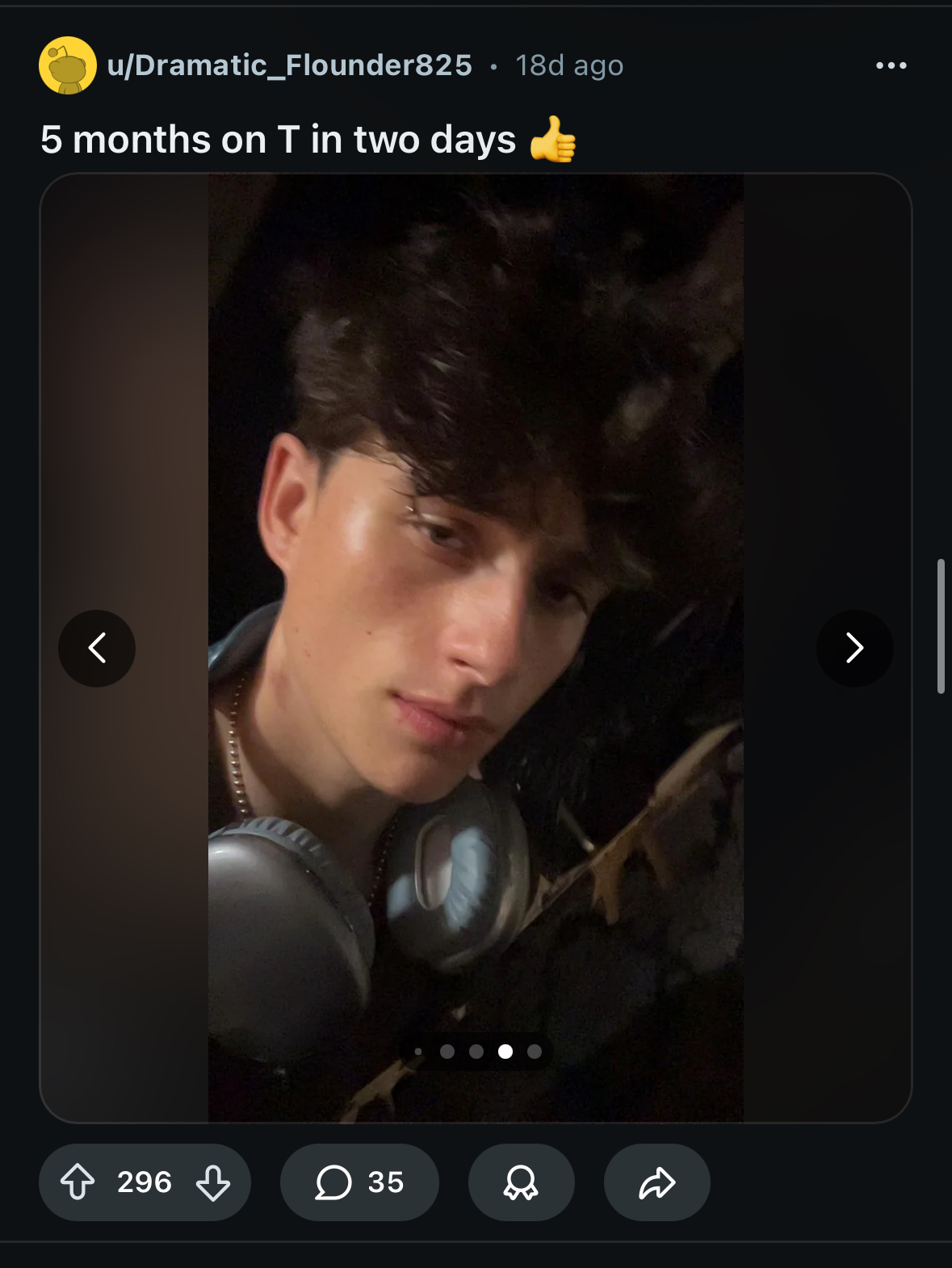Give an award to this post

(521, 1182)
